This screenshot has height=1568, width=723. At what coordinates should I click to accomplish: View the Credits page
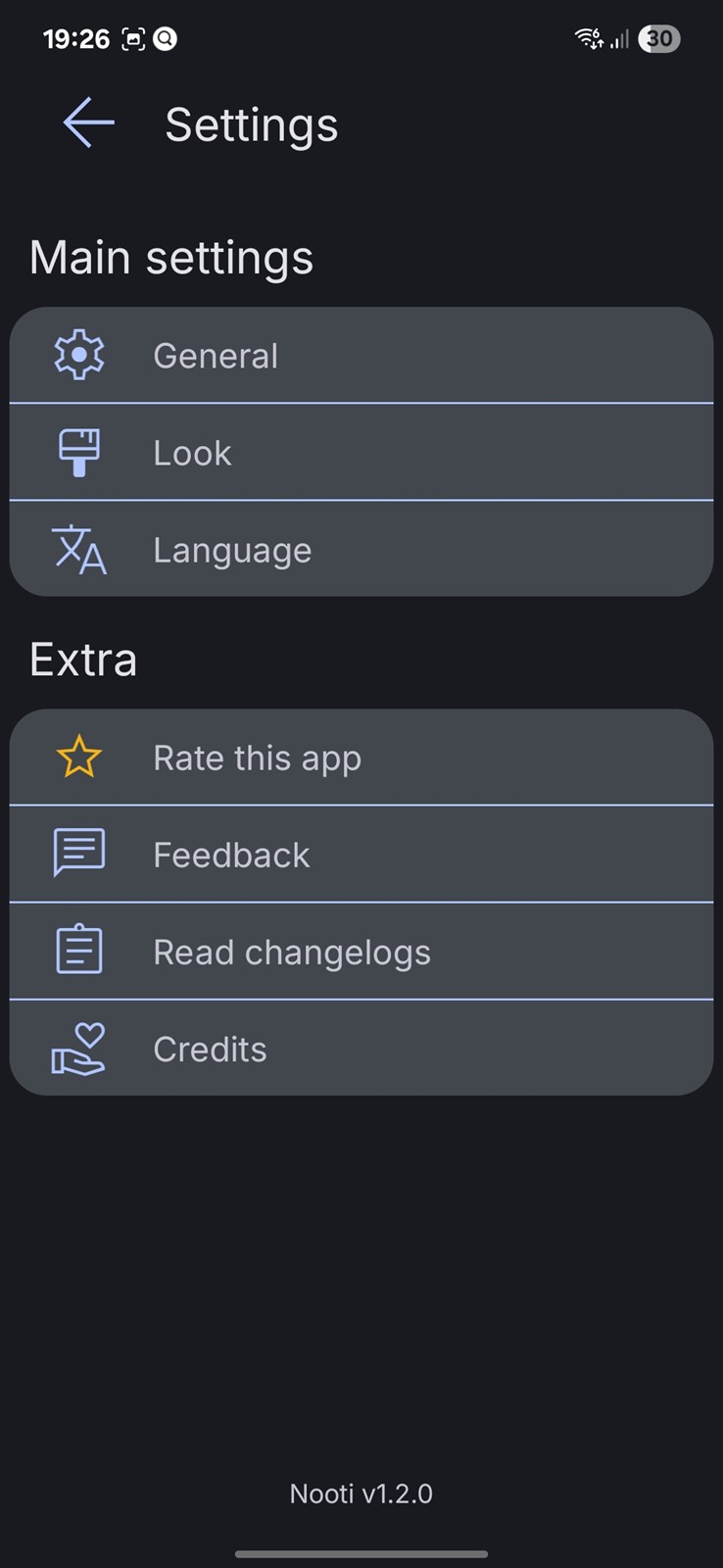(361, 1048)
